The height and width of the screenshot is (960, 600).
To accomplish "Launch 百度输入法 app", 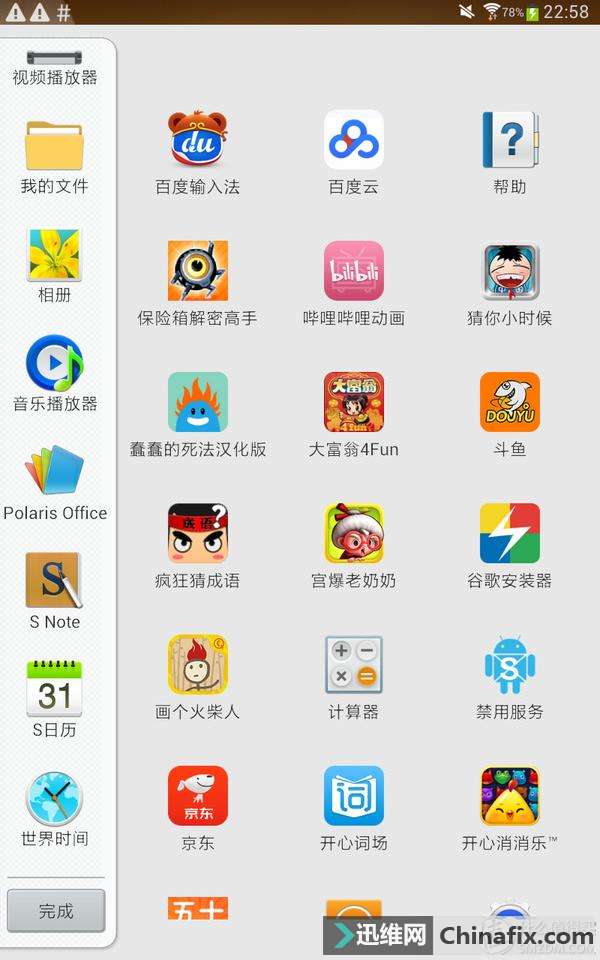I will pyautogui.click(x=198, y=140).
